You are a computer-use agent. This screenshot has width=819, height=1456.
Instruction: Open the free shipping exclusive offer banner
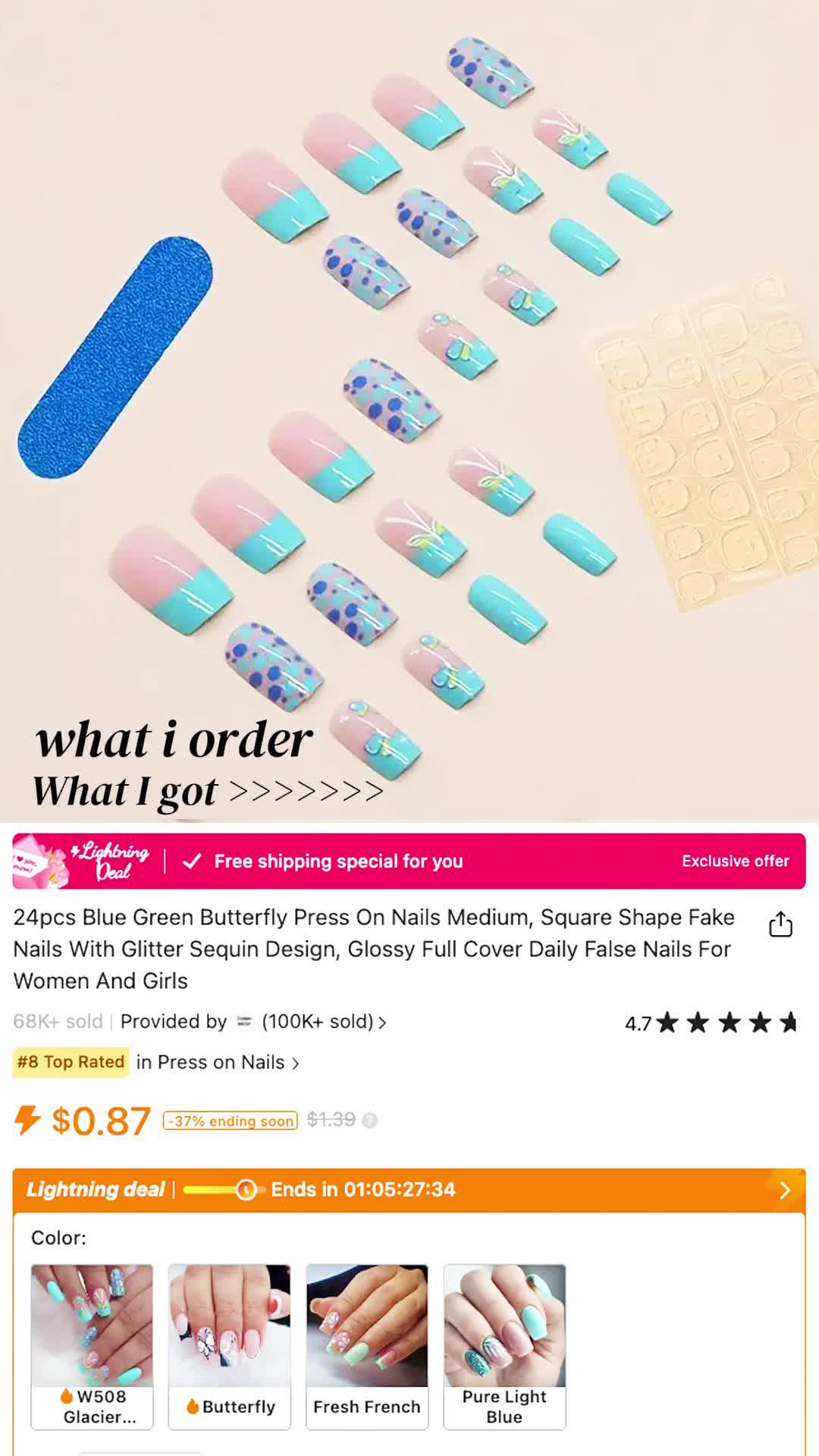(409, 861)
